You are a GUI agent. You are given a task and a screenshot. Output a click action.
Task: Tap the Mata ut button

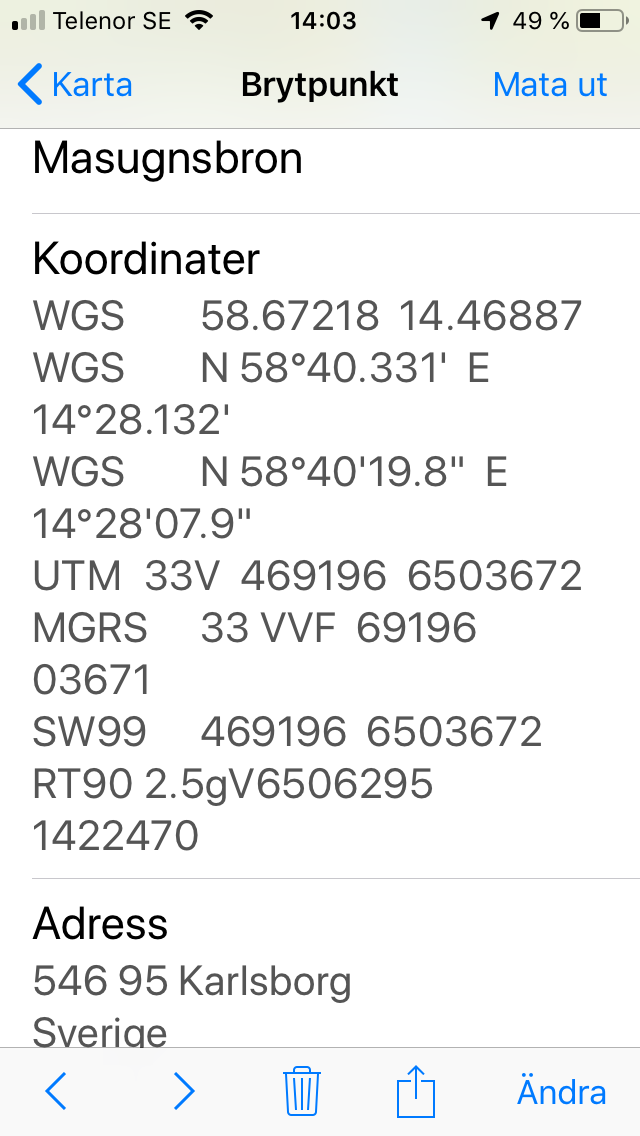point(549,85)
